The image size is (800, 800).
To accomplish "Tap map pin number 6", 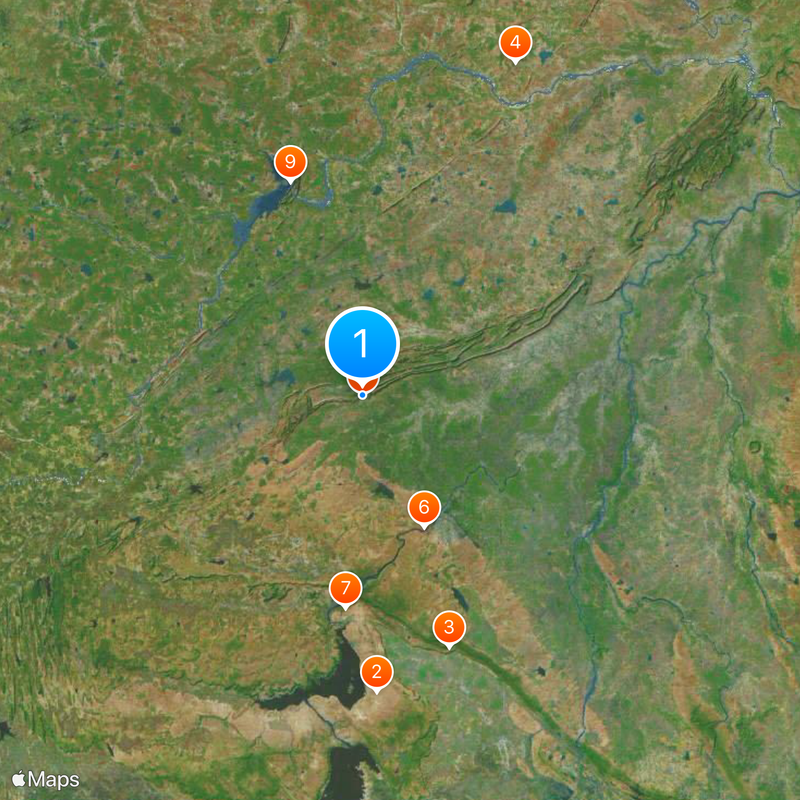I will (x=424, y=507).
